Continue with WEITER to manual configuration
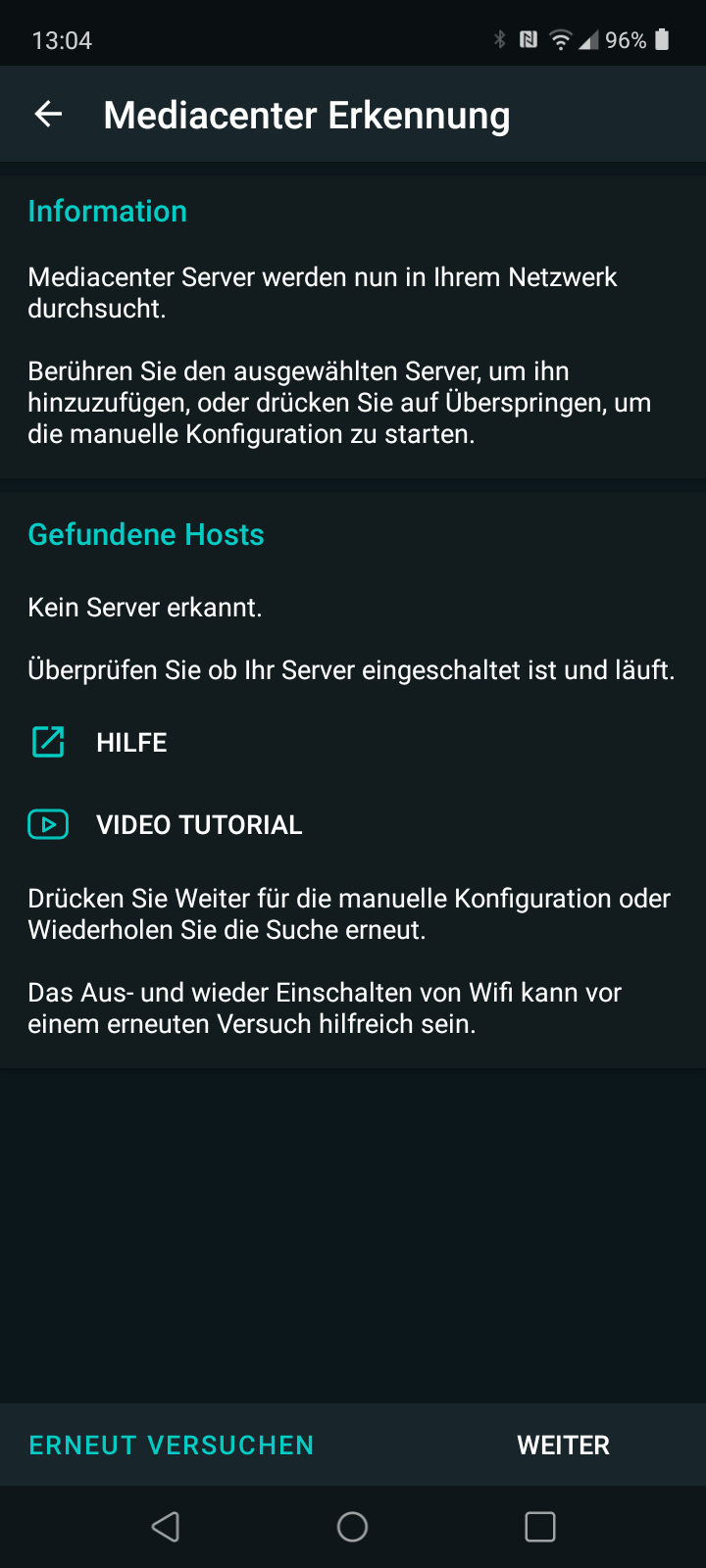The height and width of the screenshot is (1568, 706). [x=564, y=1445]
